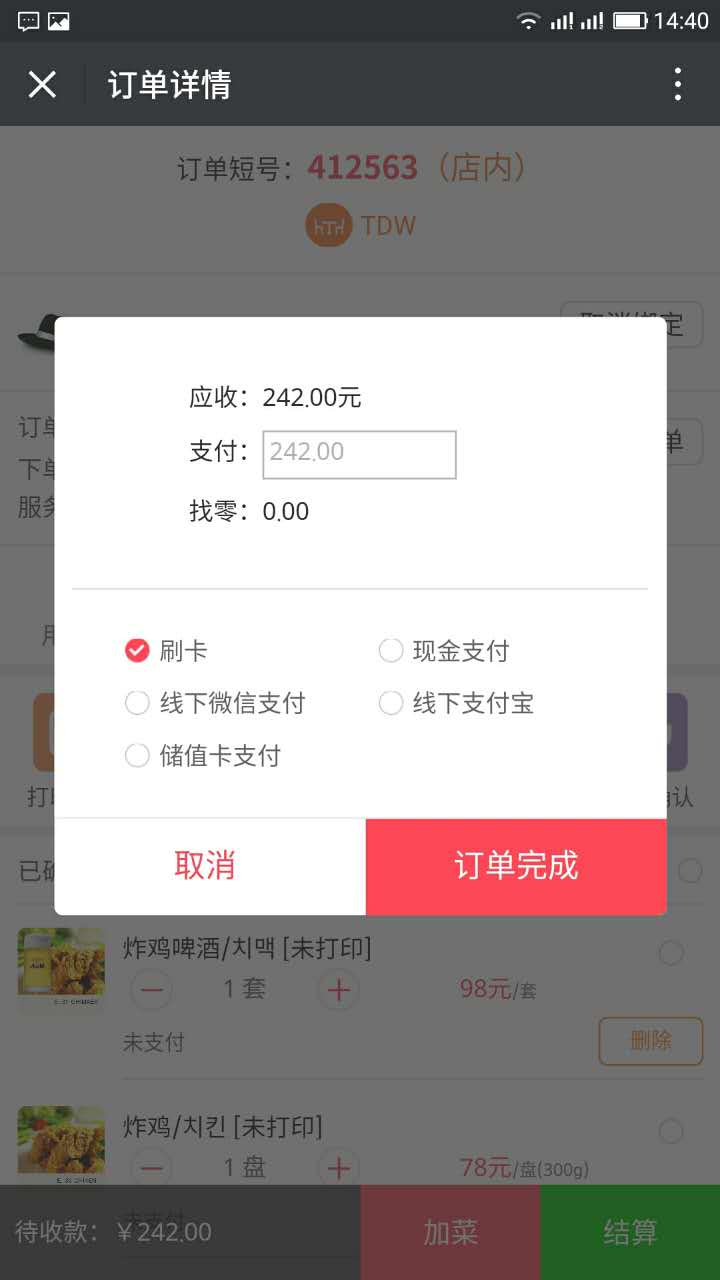Tap the 支付 amount input field
720x1280 pixels.
click(x=359, y=454)
